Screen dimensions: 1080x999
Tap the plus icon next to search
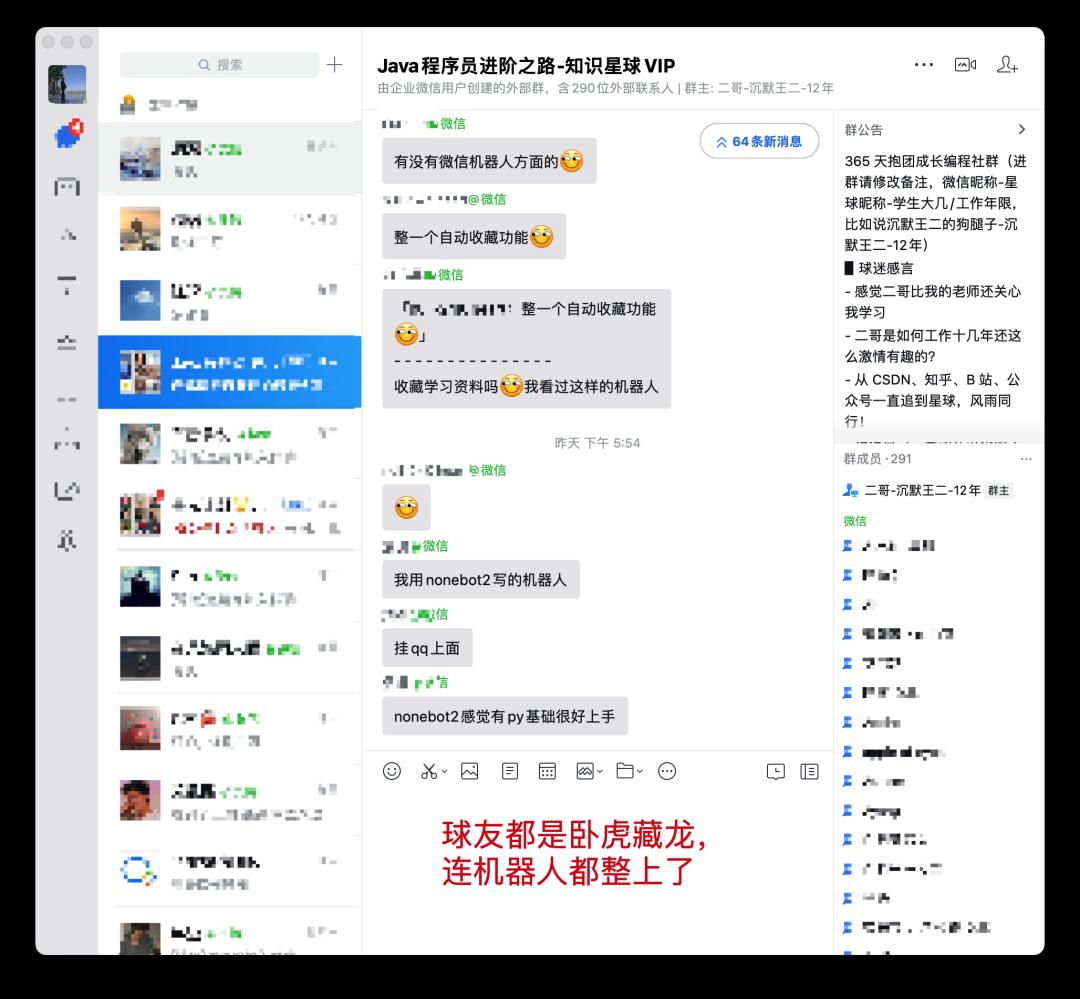pyautogui.click(x=335, y=65)
